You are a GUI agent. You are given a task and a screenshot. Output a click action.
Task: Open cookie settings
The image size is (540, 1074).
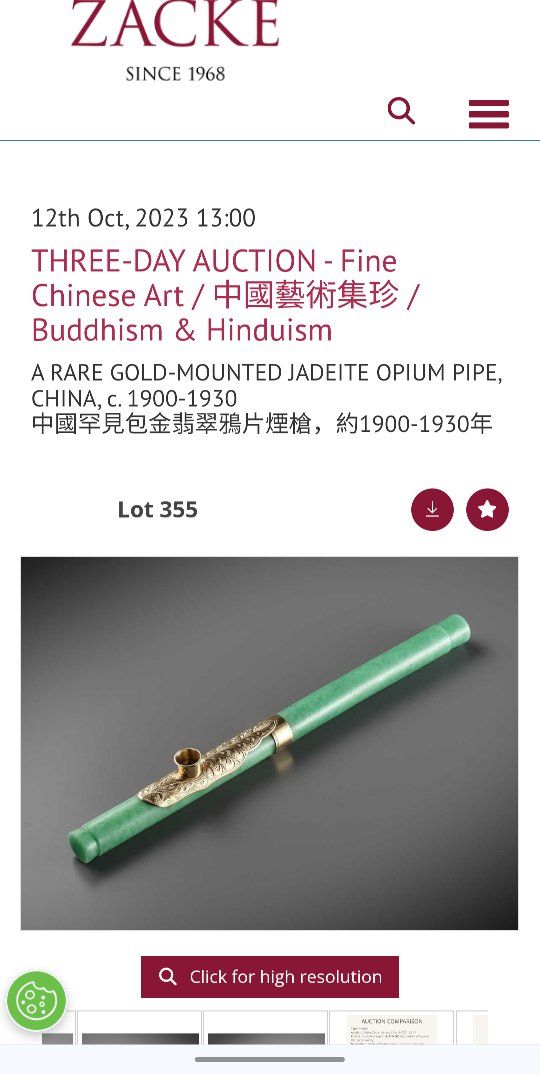[36, 1001]
